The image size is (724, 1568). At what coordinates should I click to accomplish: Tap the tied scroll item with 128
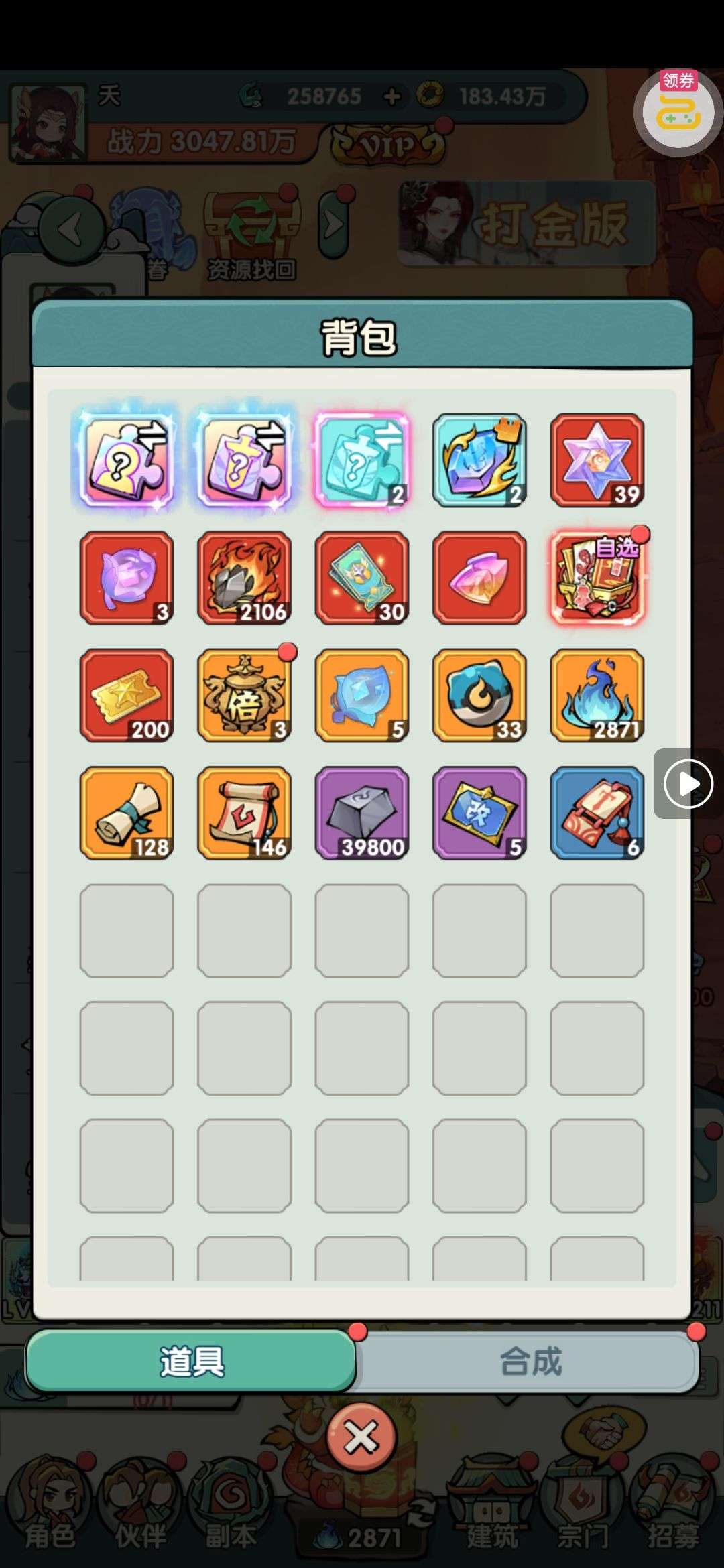[127, 813]
